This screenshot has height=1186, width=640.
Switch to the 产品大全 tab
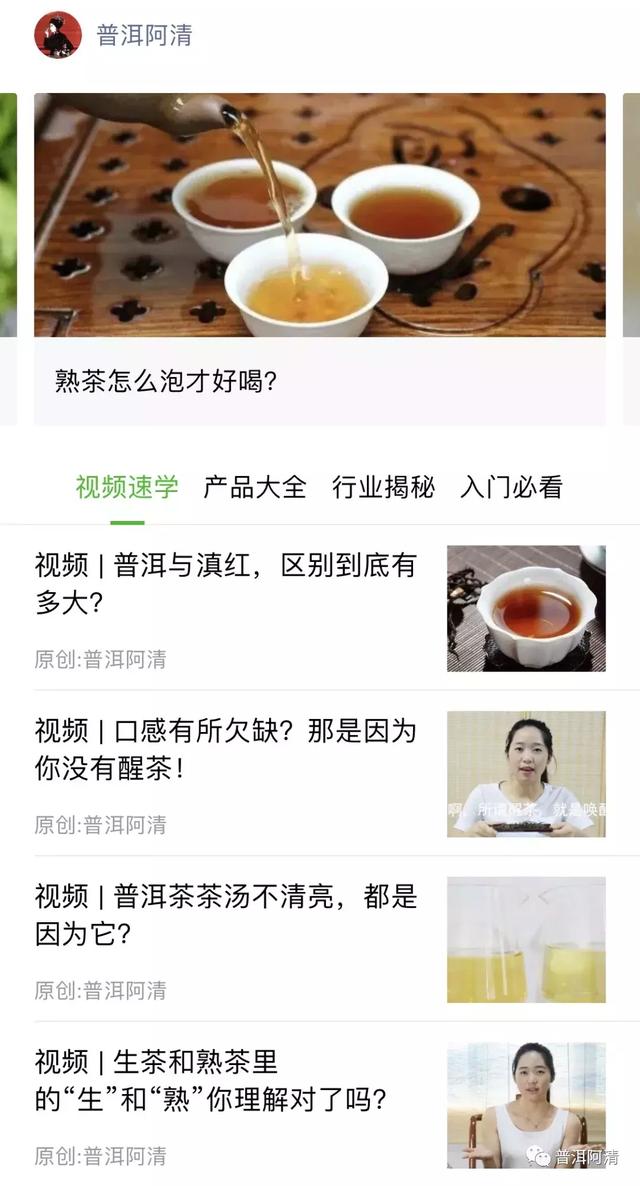(x=255, y=487)
